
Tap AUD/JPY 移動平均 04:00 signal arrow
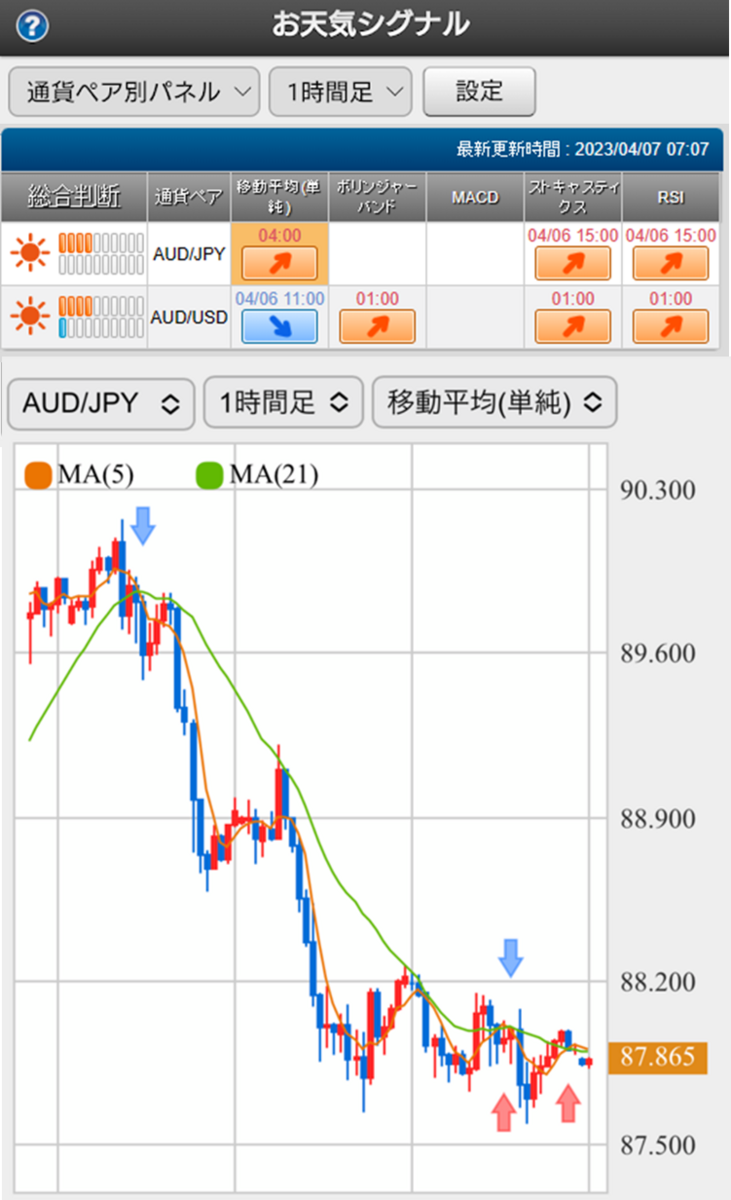pos(279,263)
